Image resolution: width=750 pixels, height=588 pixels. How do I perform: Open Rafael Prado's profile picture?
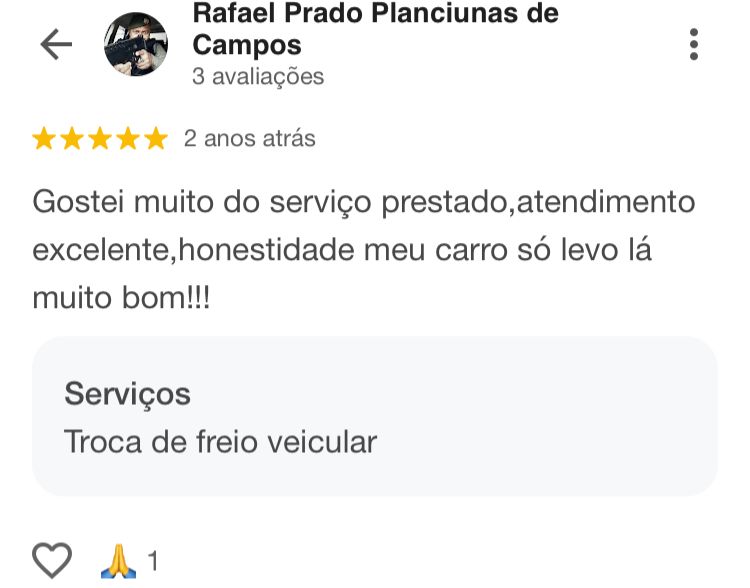136,44
